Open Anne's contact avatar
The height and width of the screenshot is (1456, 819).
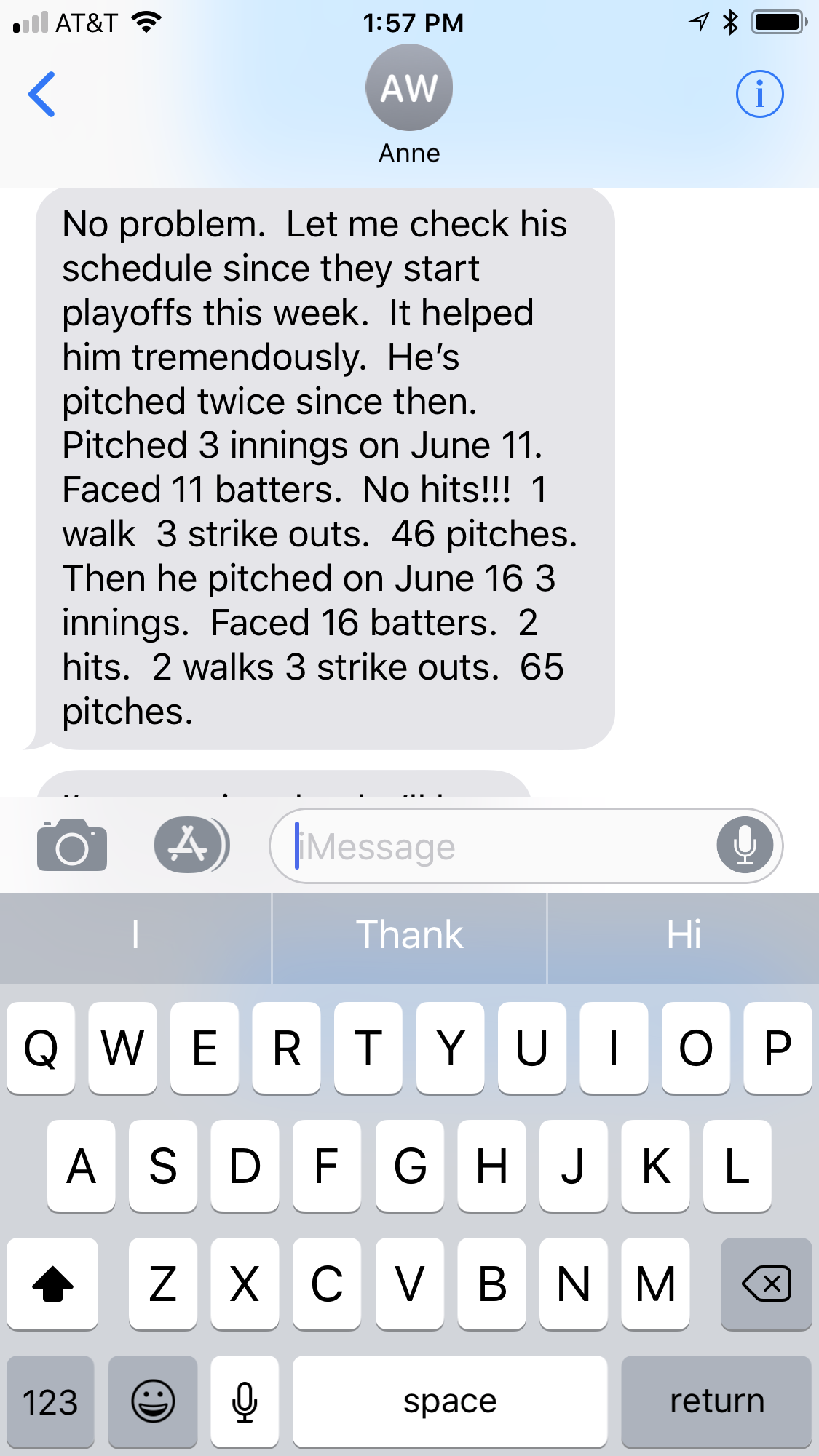(409, 87)
